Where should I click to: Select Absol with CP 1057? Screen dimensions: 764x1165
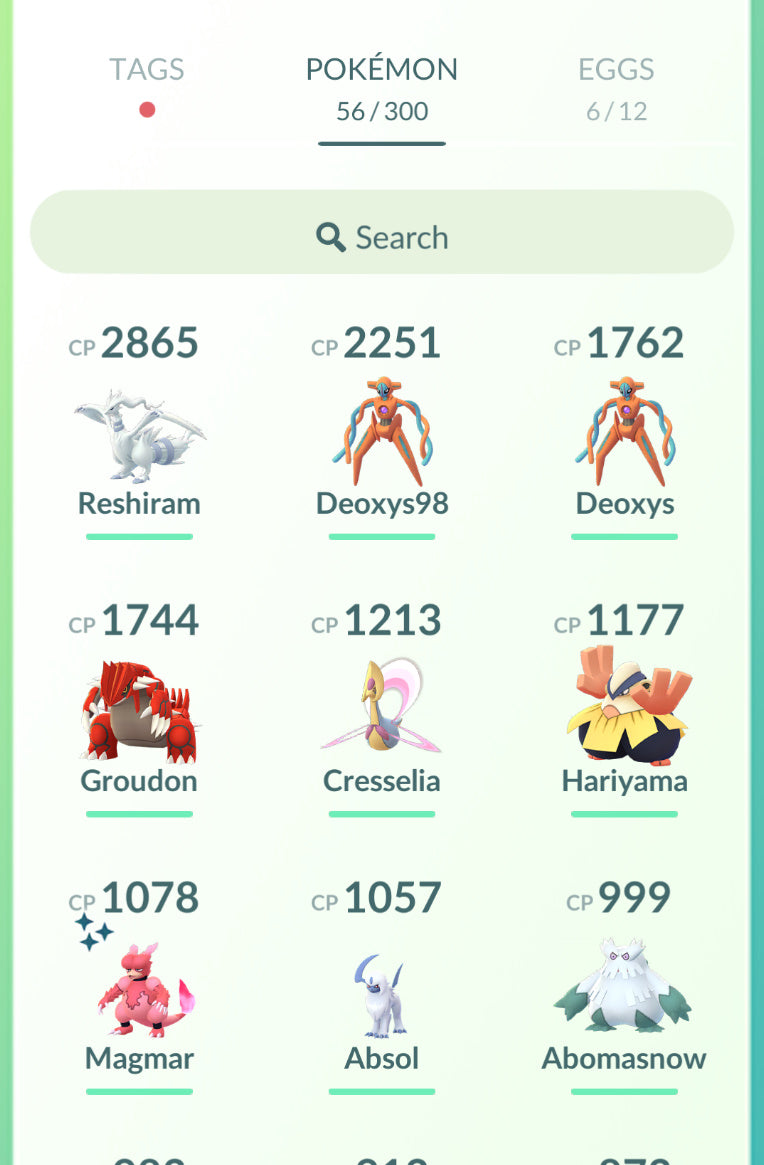[381, 992]
